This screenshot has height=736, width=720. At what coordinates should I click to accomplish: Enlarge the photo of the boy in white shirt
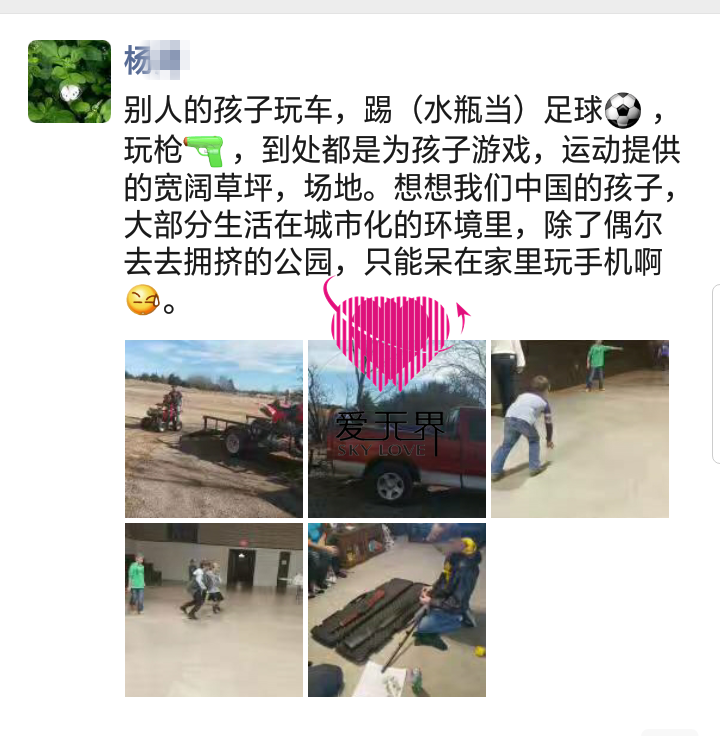[580, 429]
